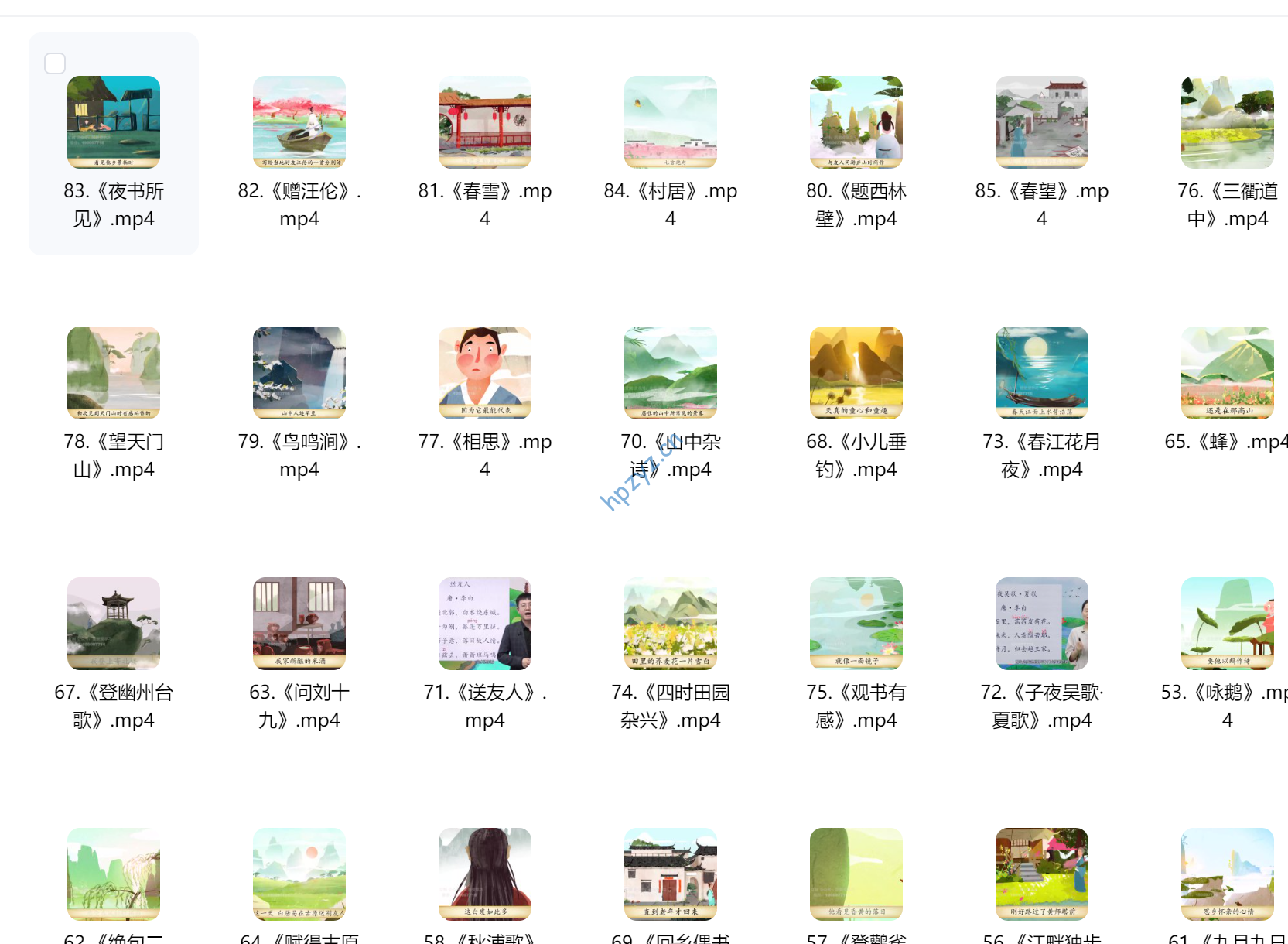
Task: Open 76.《三衢道中》.mp4
Action: click(1228, 122)
